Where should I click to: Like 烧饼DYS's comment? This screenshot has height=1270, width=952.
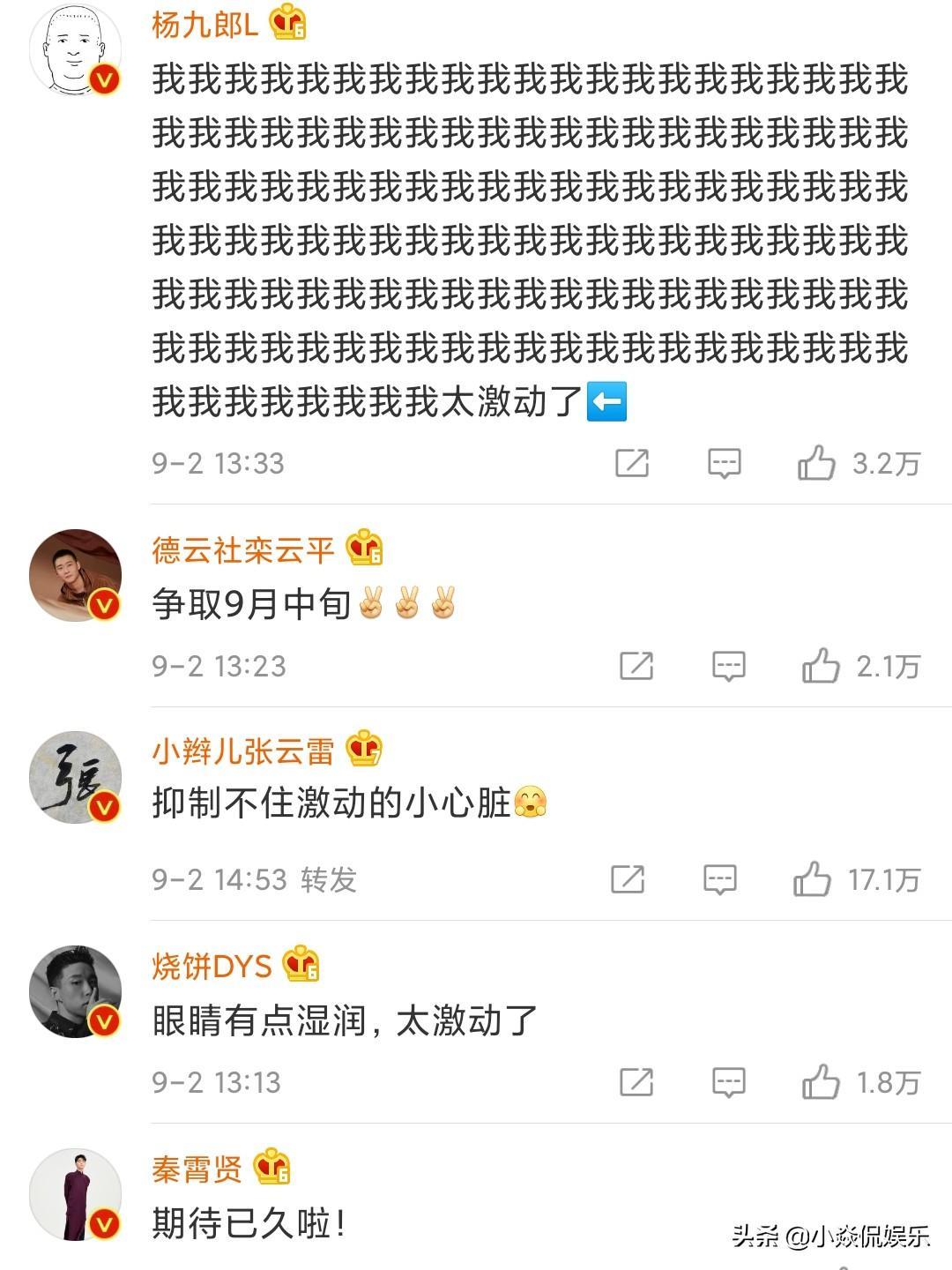pos(821,1082)
